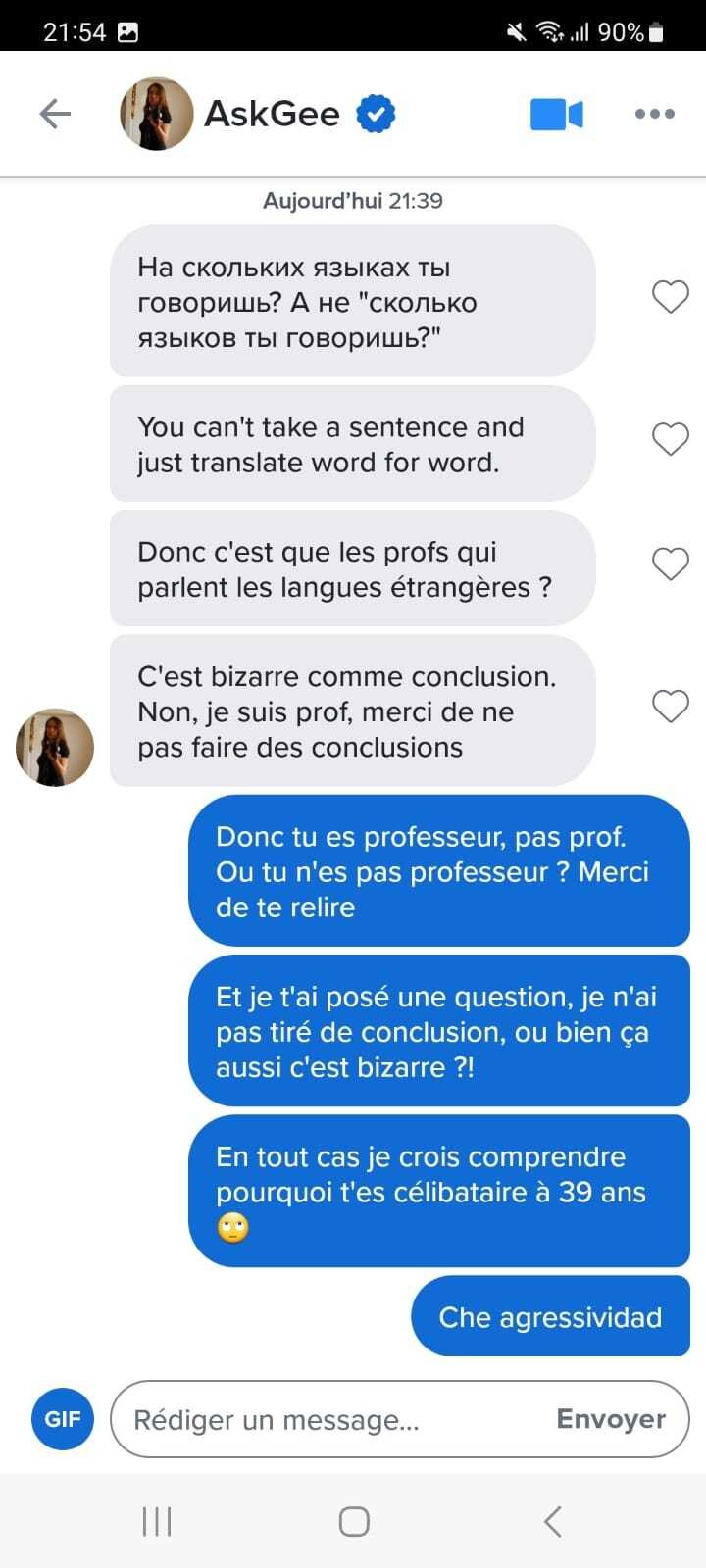Like the "You can't take a sentence" message
Screen dimensions: 706x1568
tap(671, 438)
